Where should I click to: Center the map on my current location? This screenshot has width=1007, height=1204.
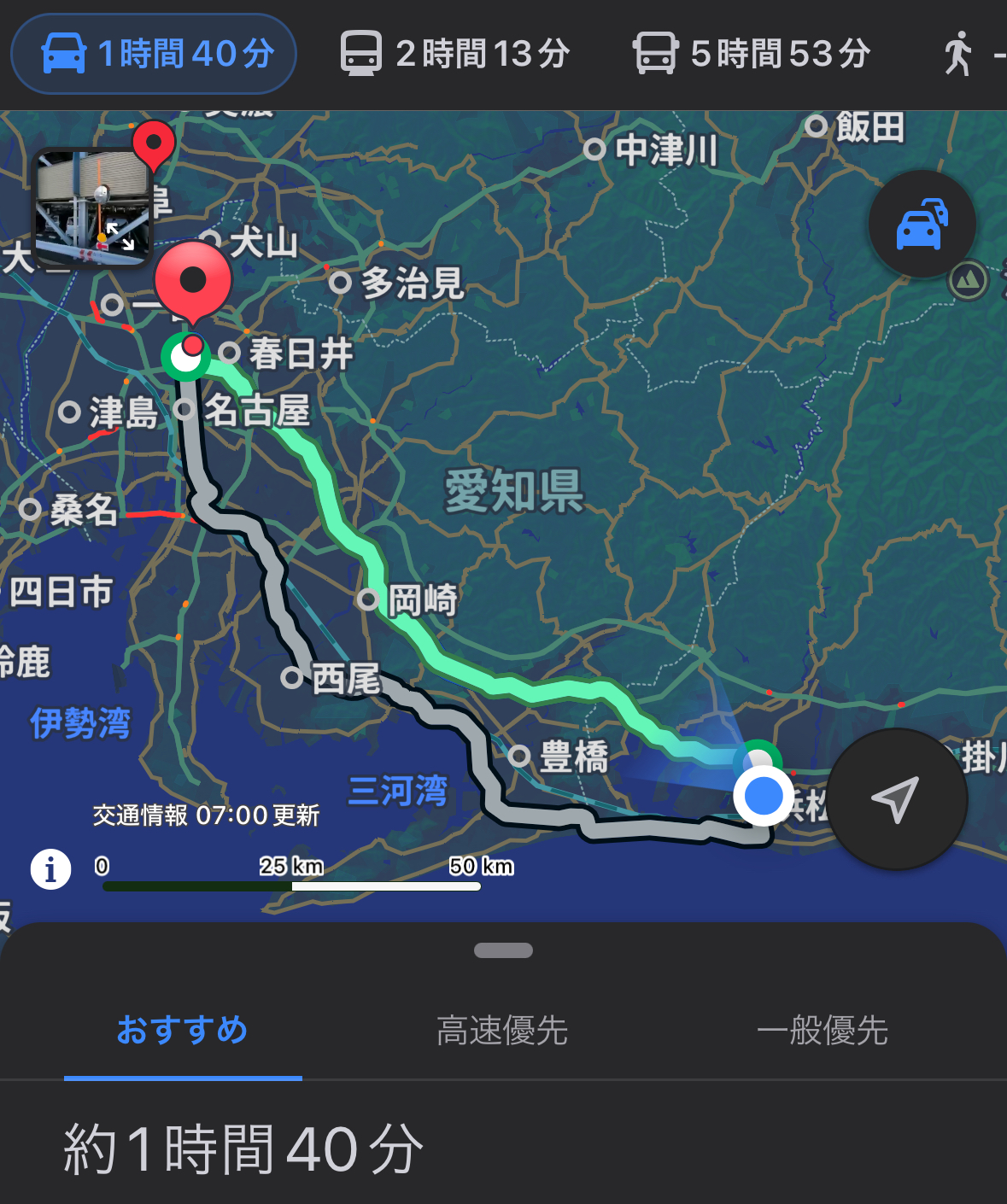point(895,799)
